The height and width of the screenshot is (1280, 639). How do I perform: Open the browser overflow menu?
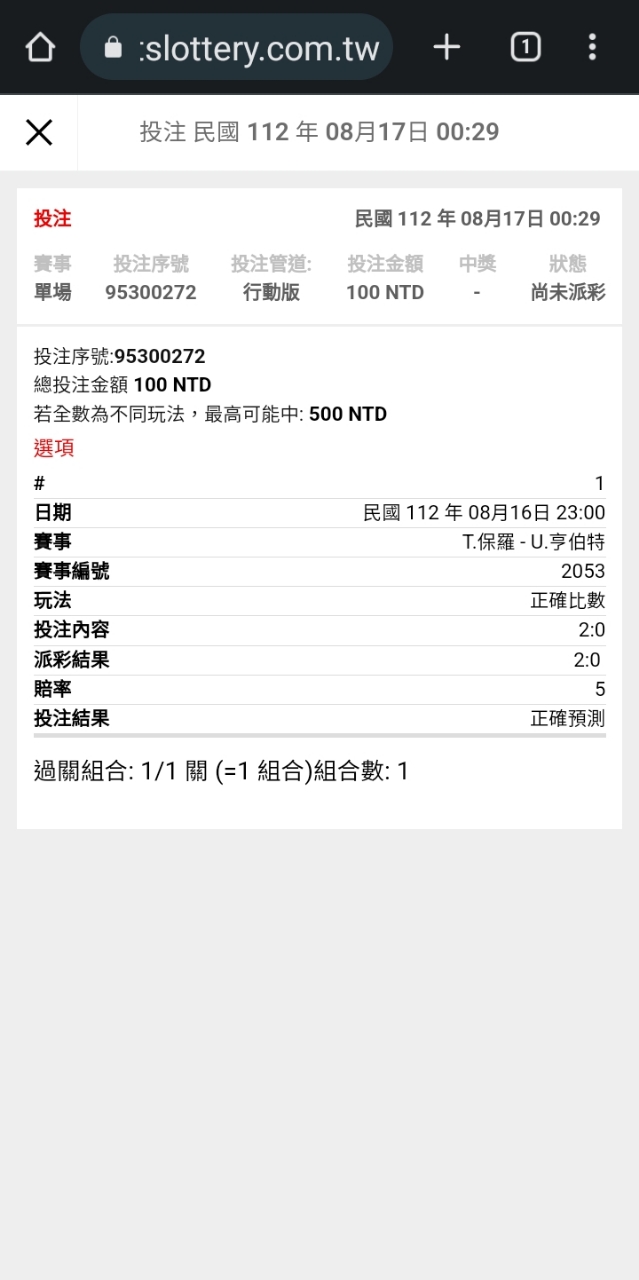[x=592, y=47]
